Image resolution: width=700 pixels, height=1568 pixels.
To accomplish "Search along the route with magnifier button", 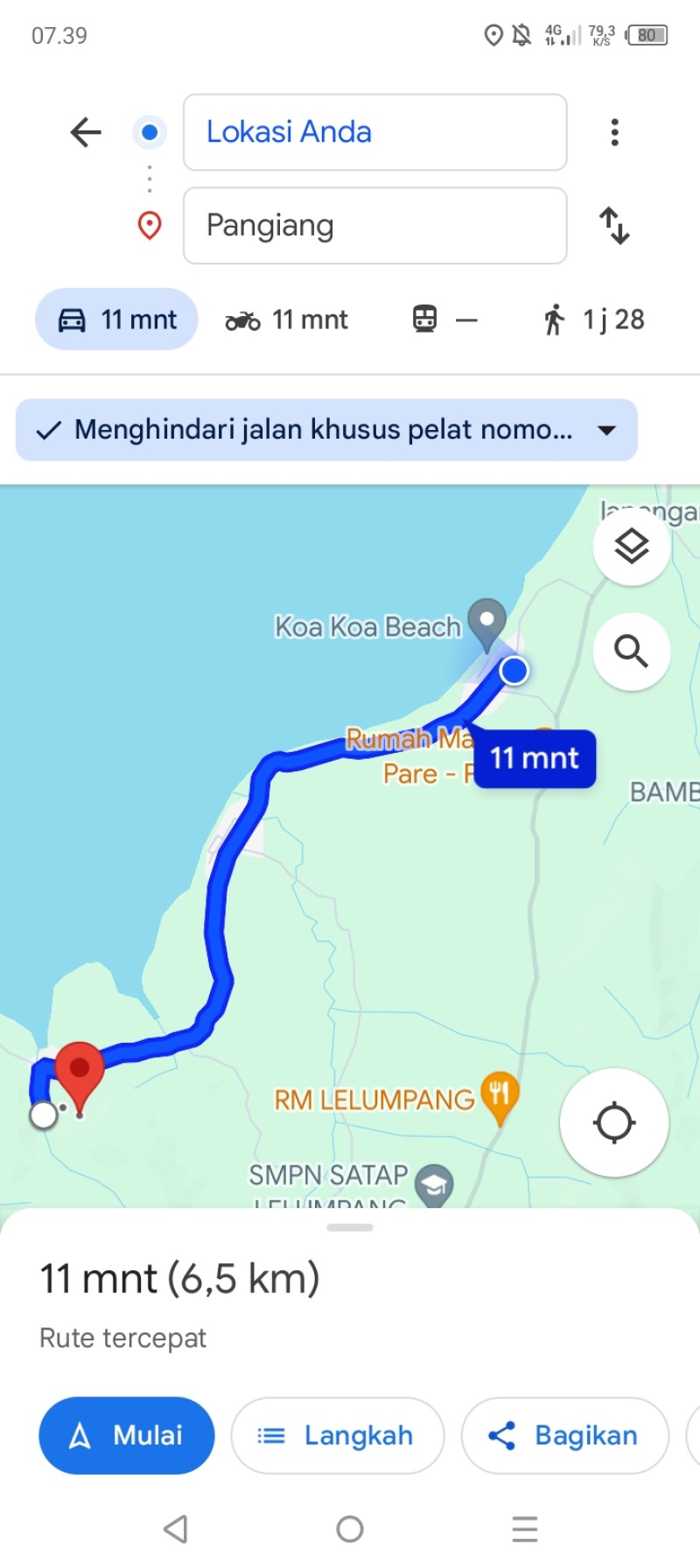I will (632, 651).
